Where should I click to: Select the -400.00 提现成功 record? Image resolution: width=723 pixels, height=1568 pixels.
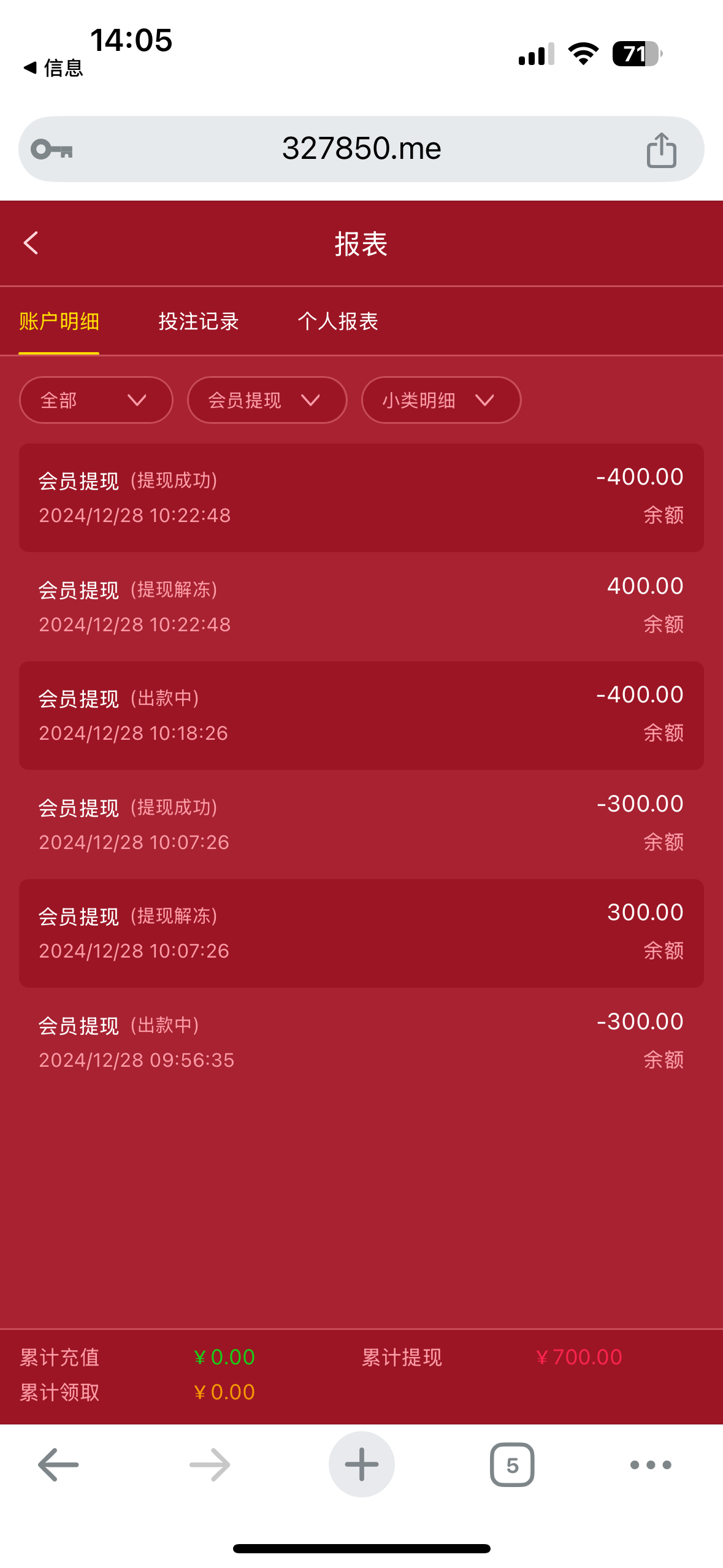click(361, 497)
